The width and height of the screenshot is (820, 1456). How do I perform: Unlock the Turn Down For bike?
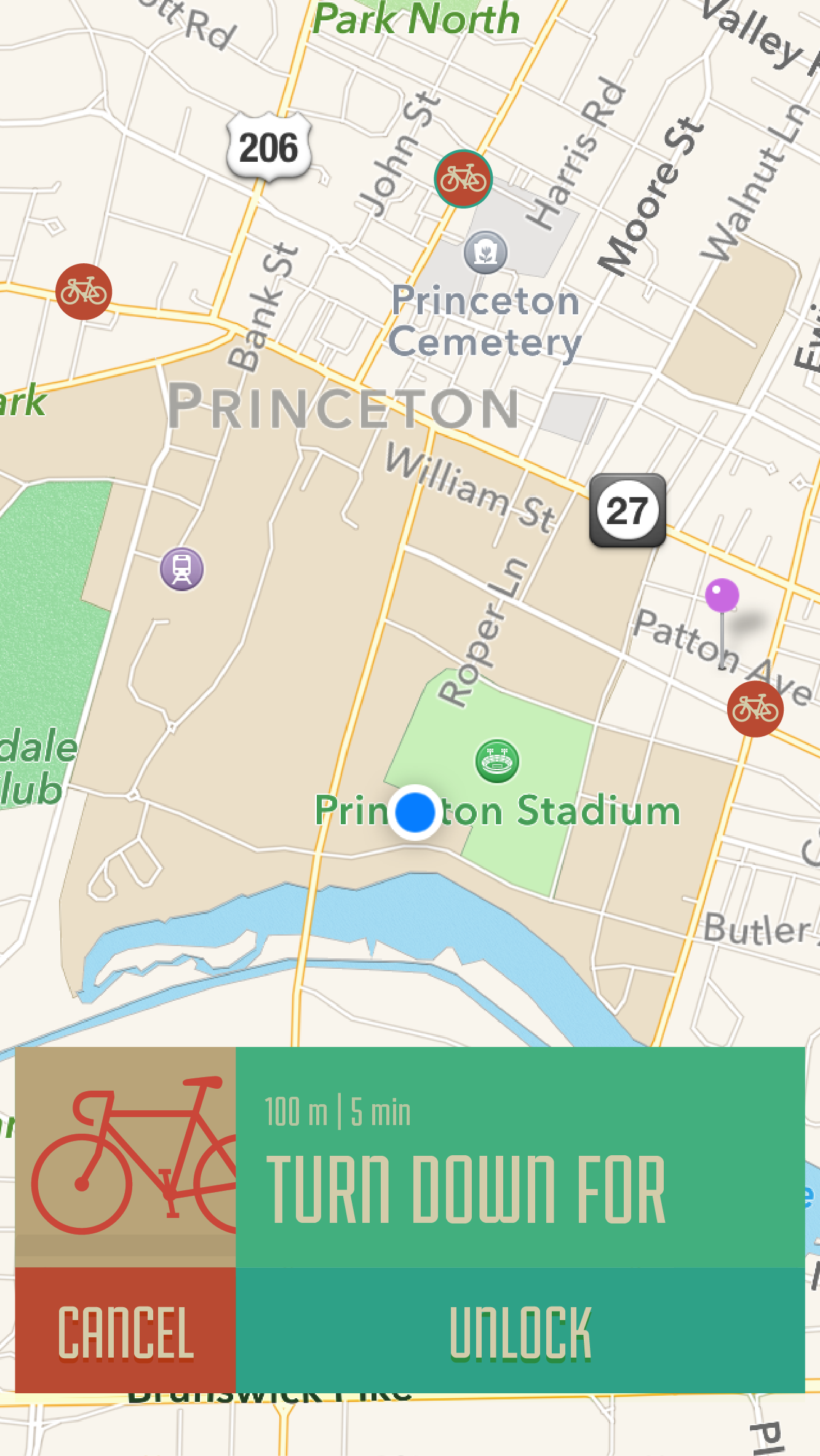[x=520, y=1332]
